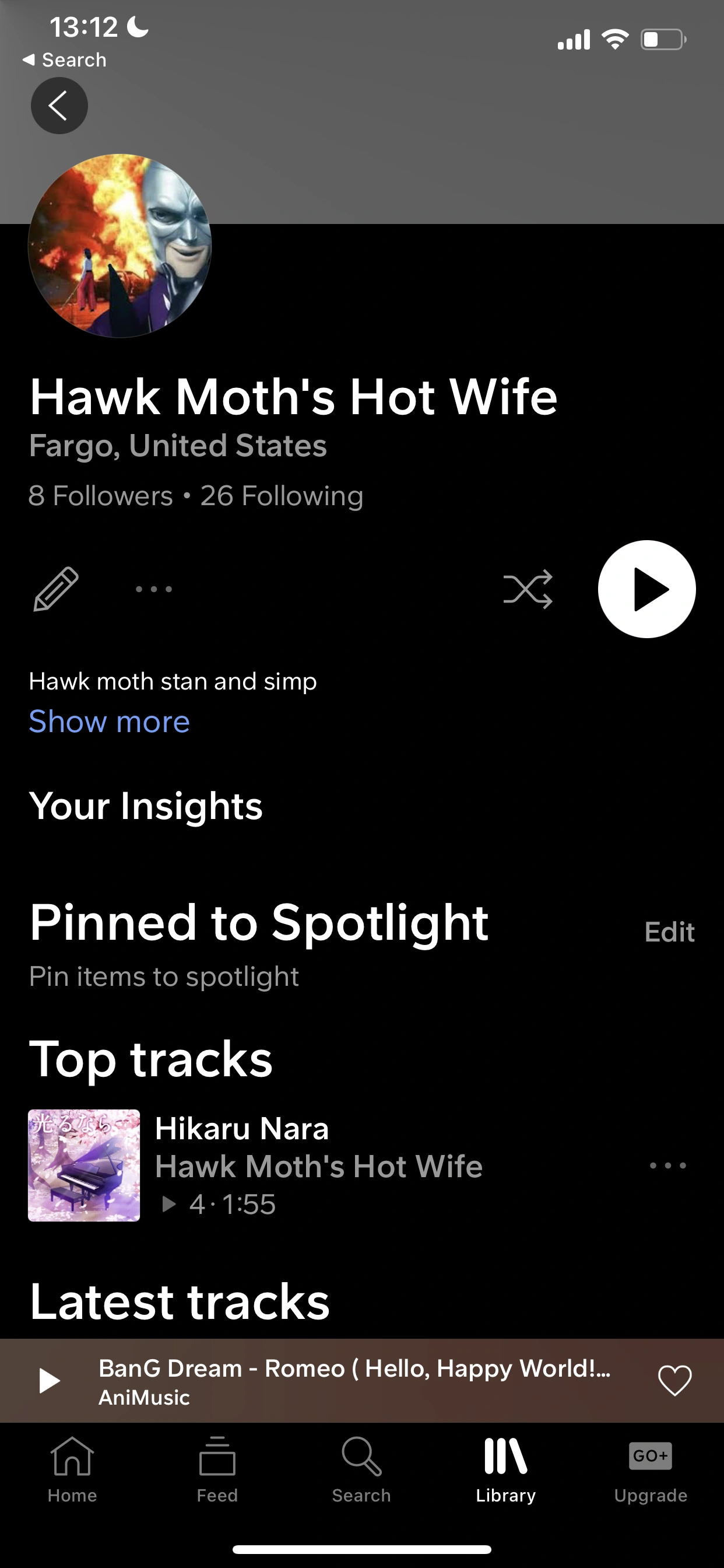This screenshot has height=1568, width=724.
Task: Like the BanG Dream - Romeo track
Action: 674,1380
